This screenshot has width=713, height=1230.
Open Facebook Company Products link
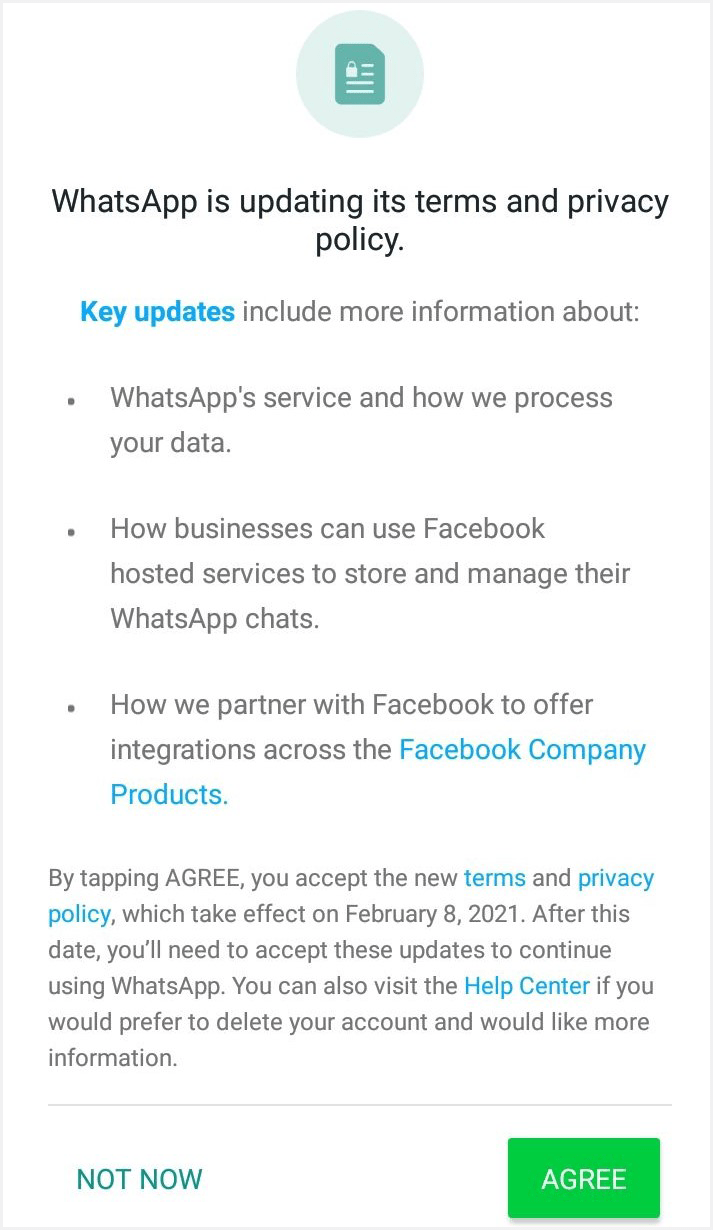coord(522,750)
